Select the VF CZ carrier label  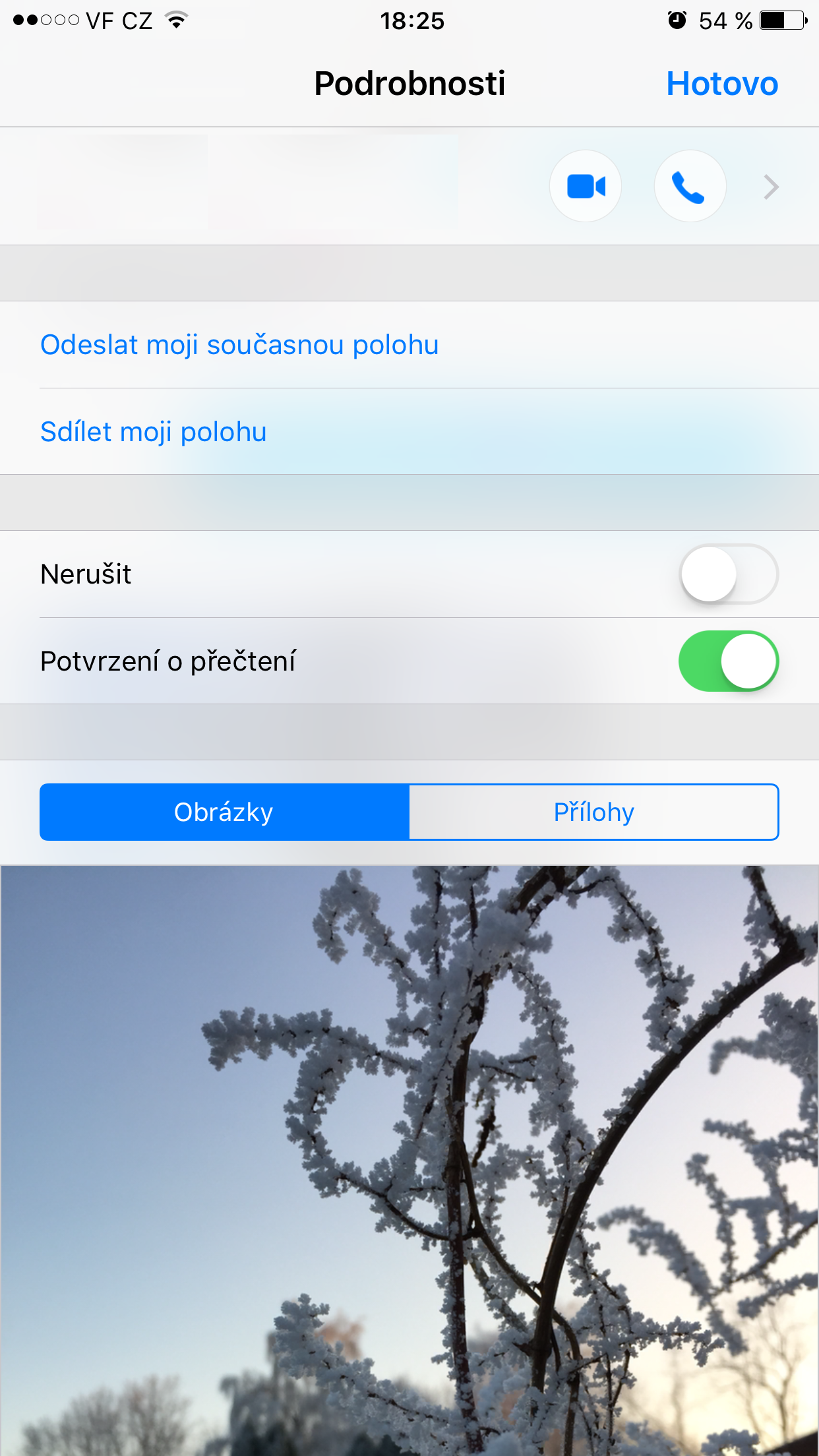click(x=120, y=20)
